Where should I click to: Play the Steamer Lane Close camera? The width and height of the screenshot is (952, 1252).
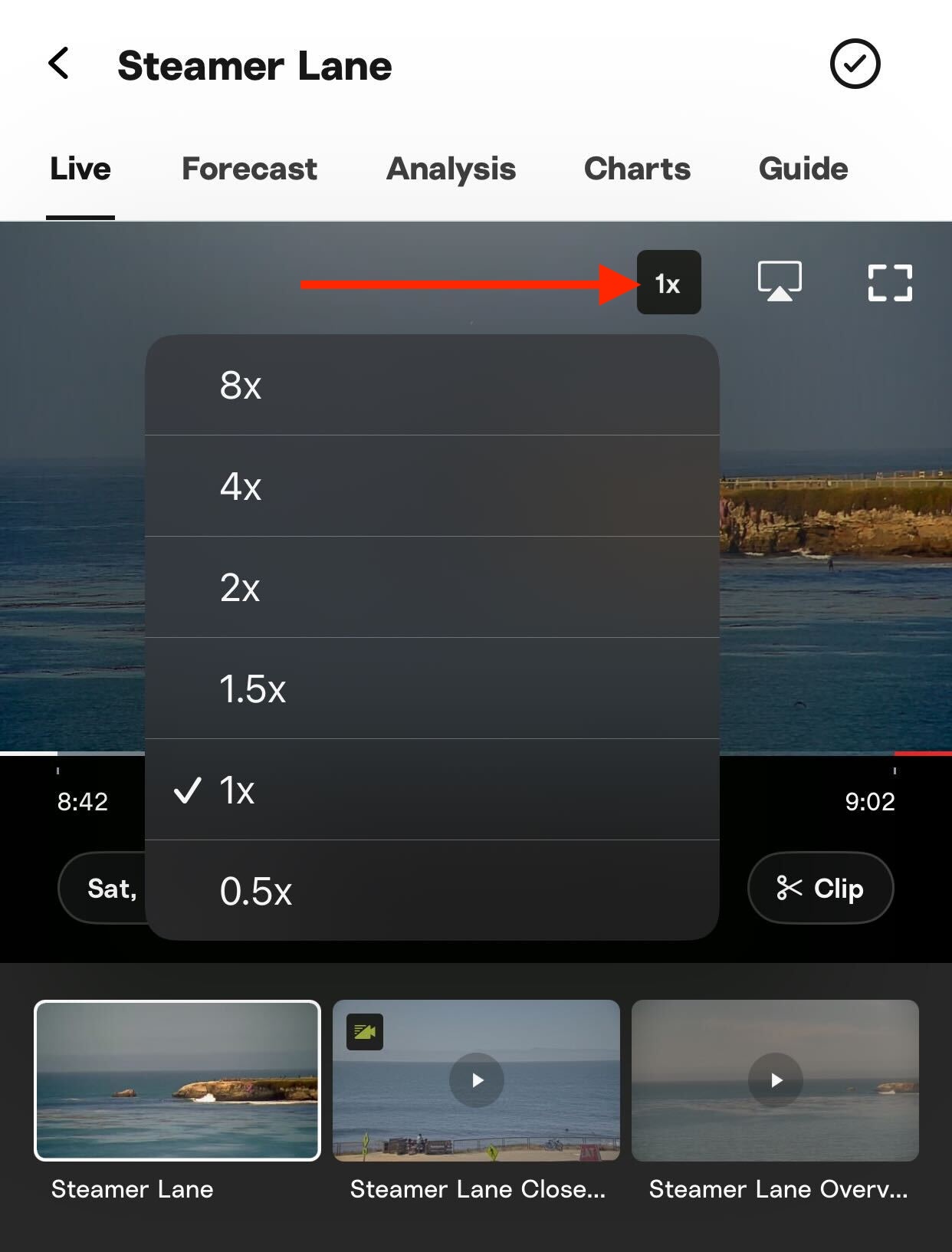(x=476, y=1080)
